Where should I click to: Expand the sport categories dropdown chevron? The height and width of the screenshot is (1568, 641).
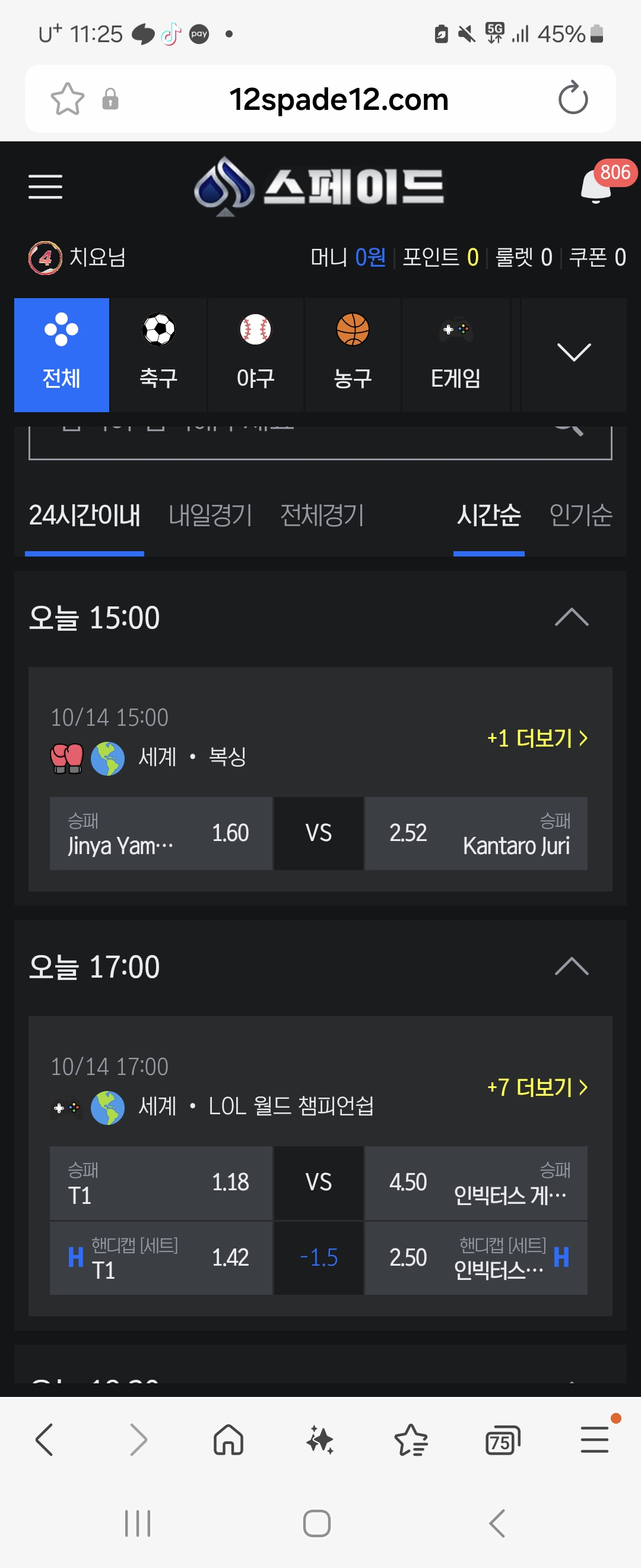pos(573,353)
